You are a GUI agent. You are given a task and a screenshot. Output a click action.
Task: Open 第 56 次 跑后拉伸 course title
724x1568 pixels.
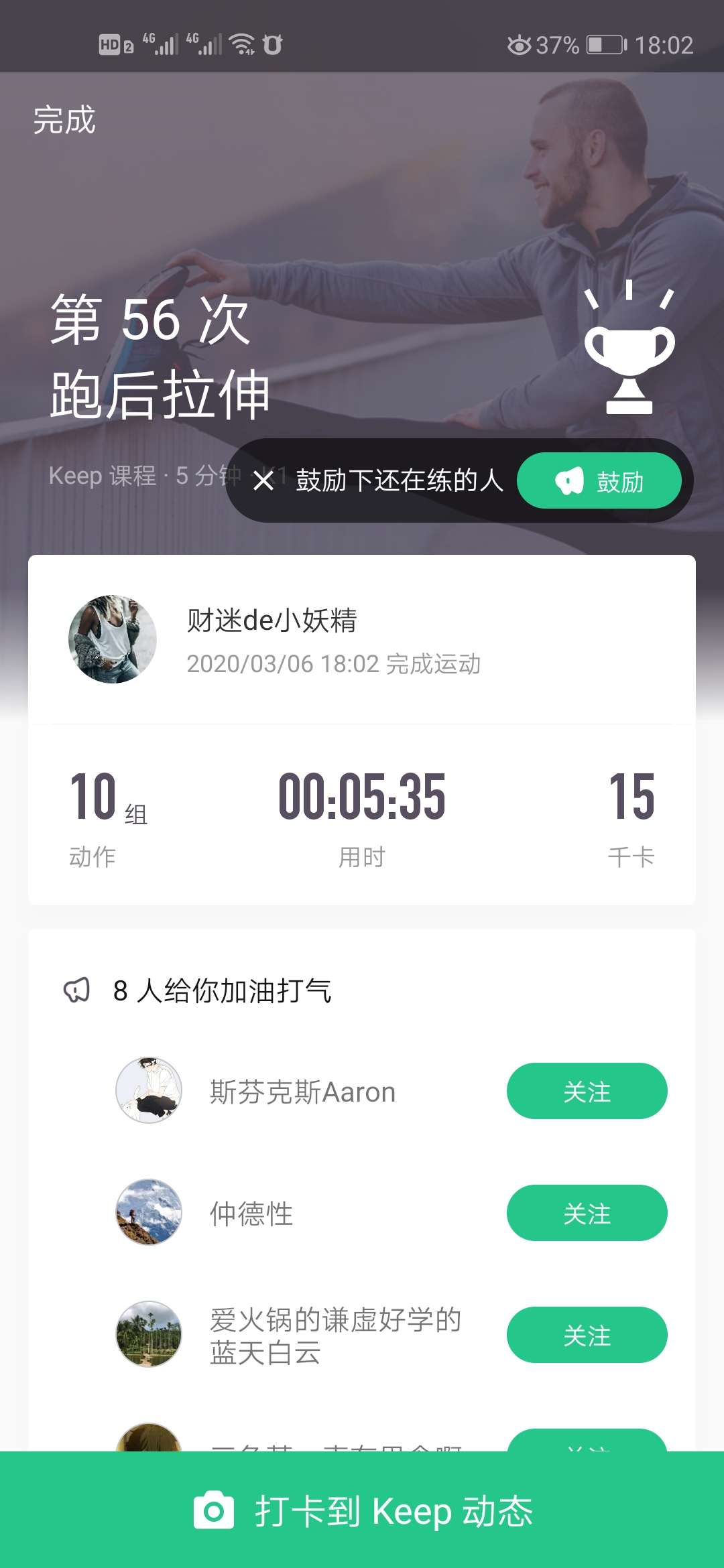(158, 358)
